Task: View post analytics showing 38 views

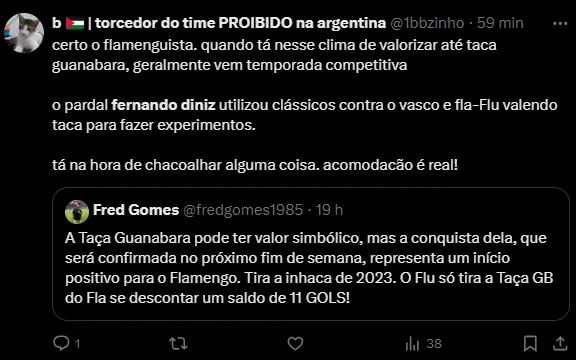Action: (423, 344)
